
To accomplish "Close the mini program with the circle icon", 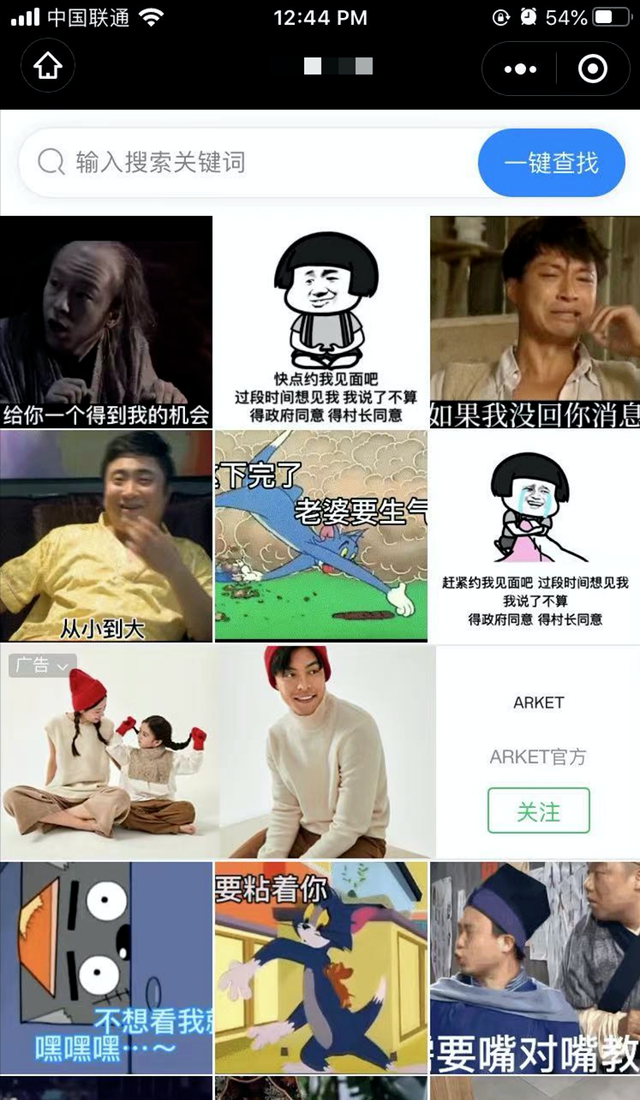I will 592,69.
